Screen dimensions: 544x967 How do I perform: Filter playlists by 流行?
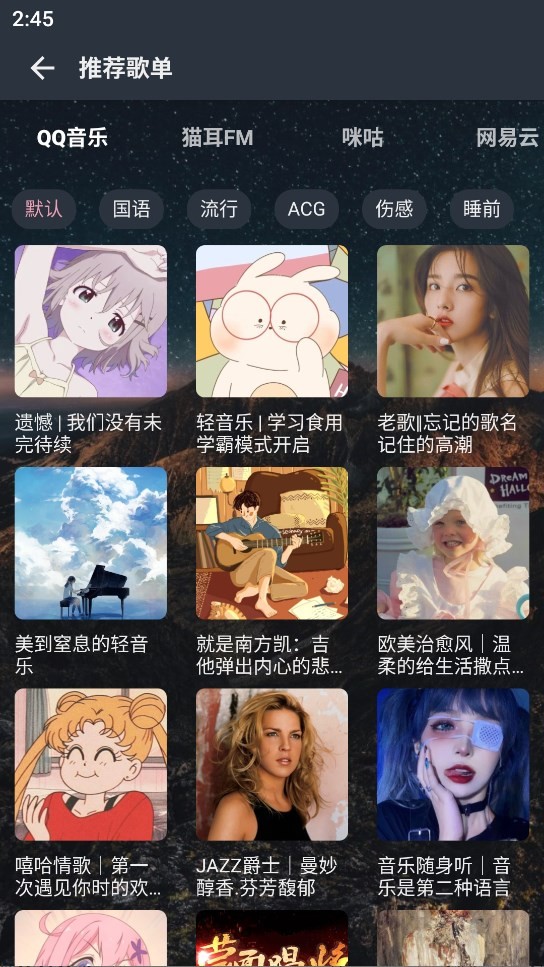pyautogui.click(x=219, y=209)
